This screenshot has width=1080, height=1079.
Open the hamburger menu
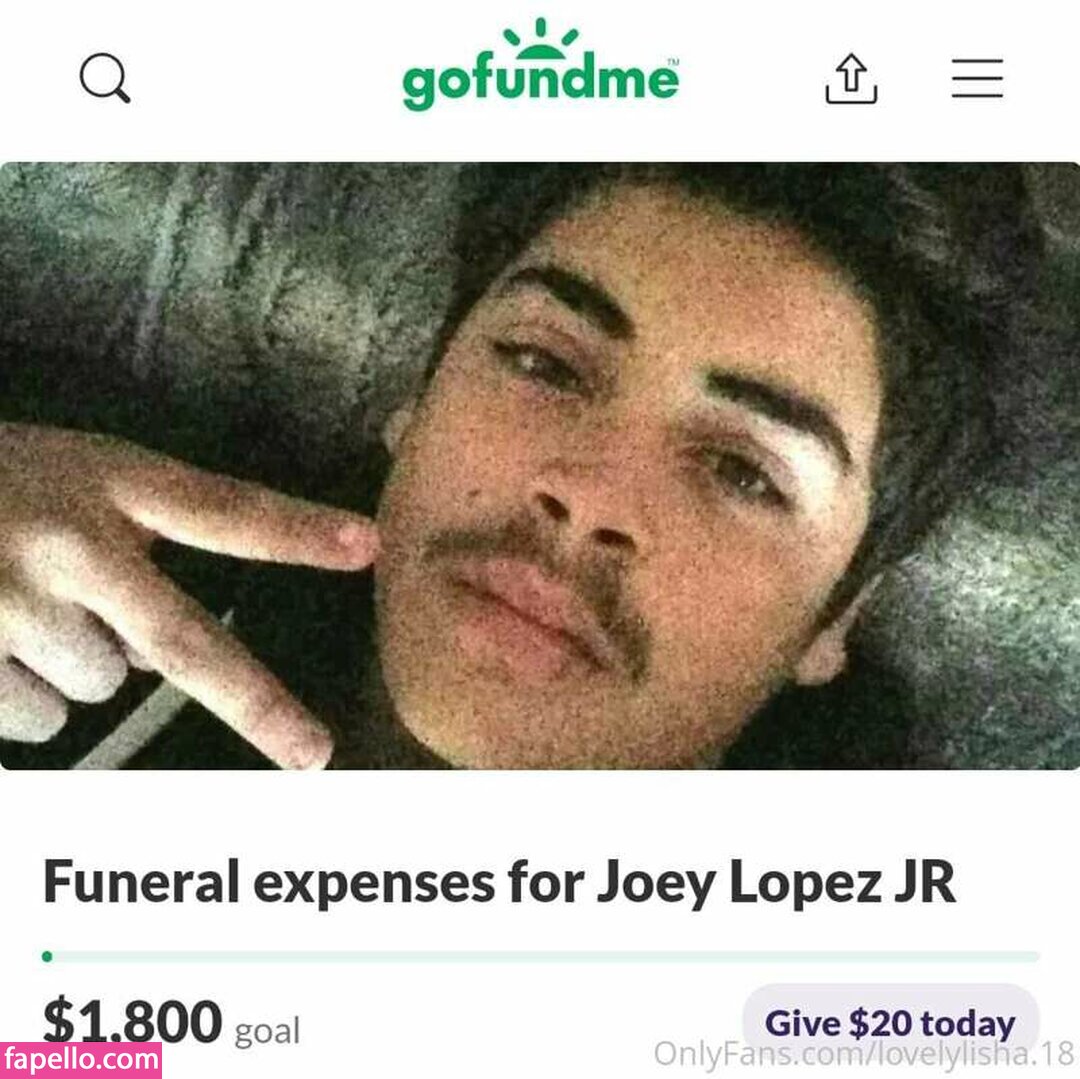click(x=977, y=78)
